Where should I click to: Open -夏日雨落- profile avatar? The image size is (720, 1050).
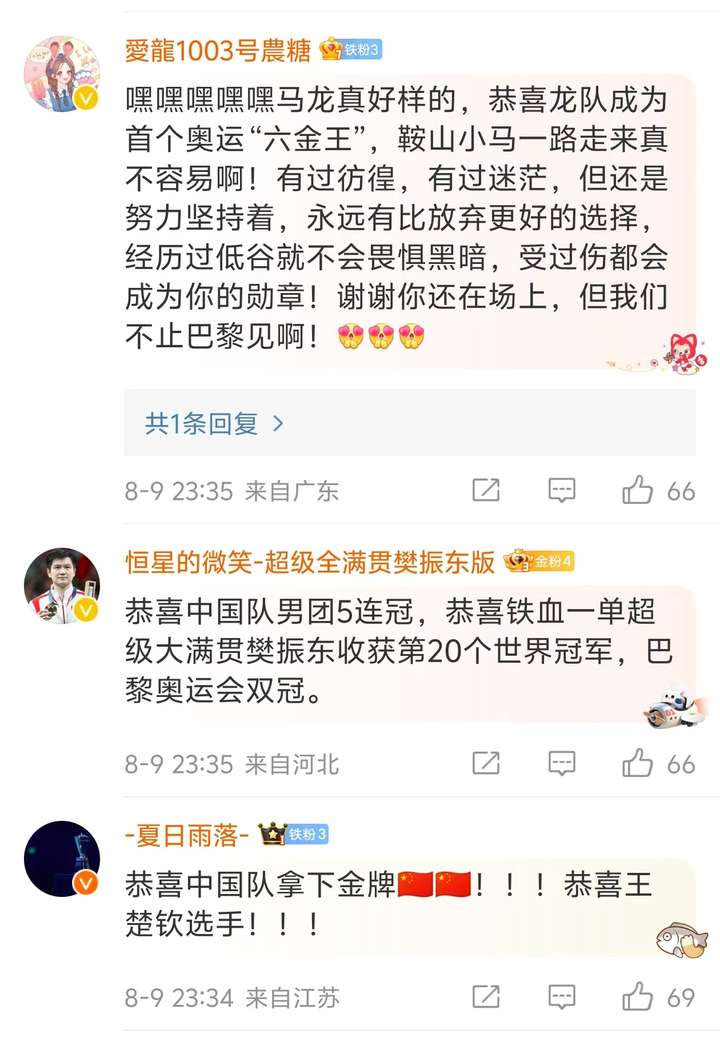point(61,858)
